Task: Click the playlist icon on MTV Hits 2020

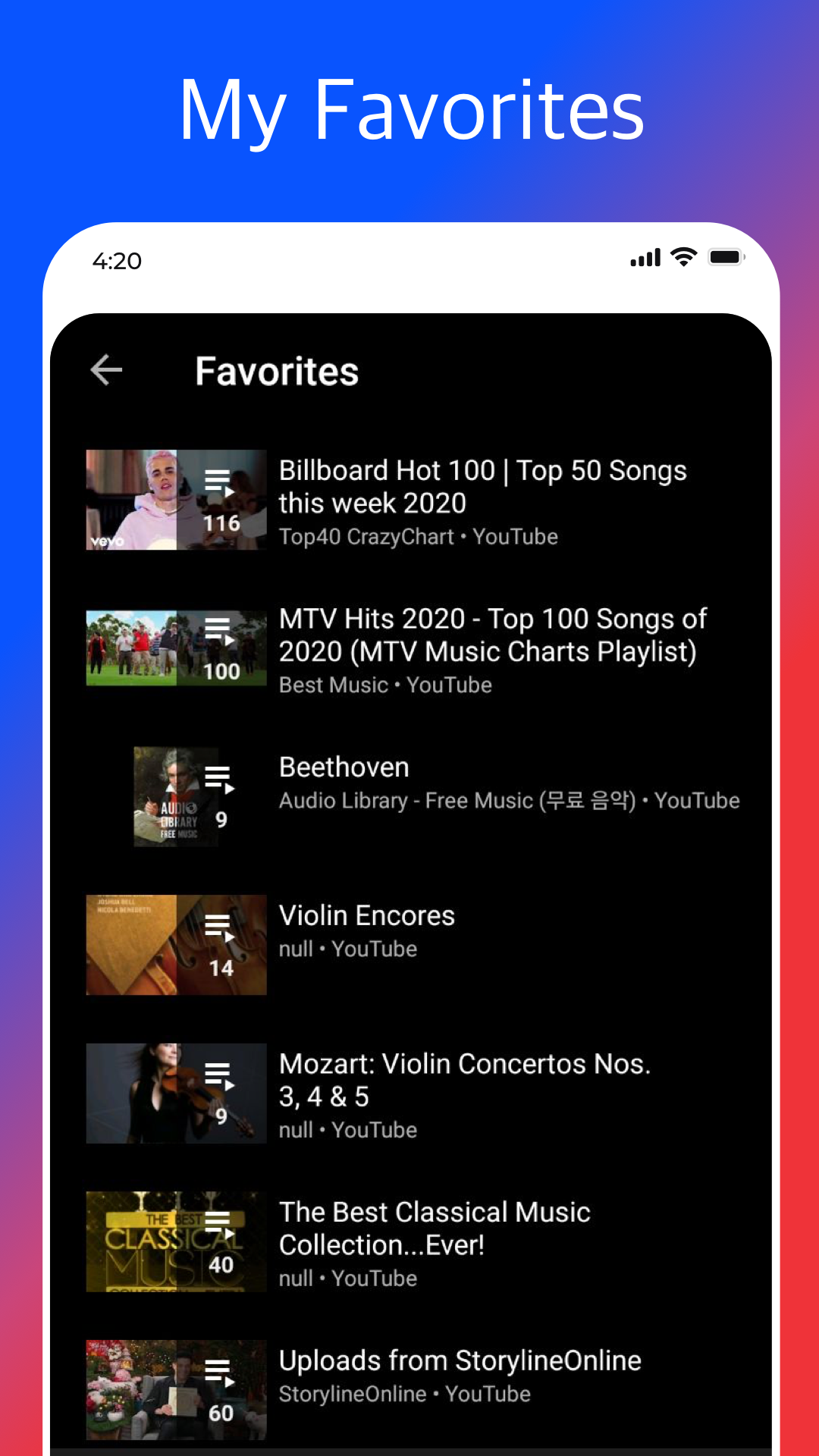Action: 218,629
